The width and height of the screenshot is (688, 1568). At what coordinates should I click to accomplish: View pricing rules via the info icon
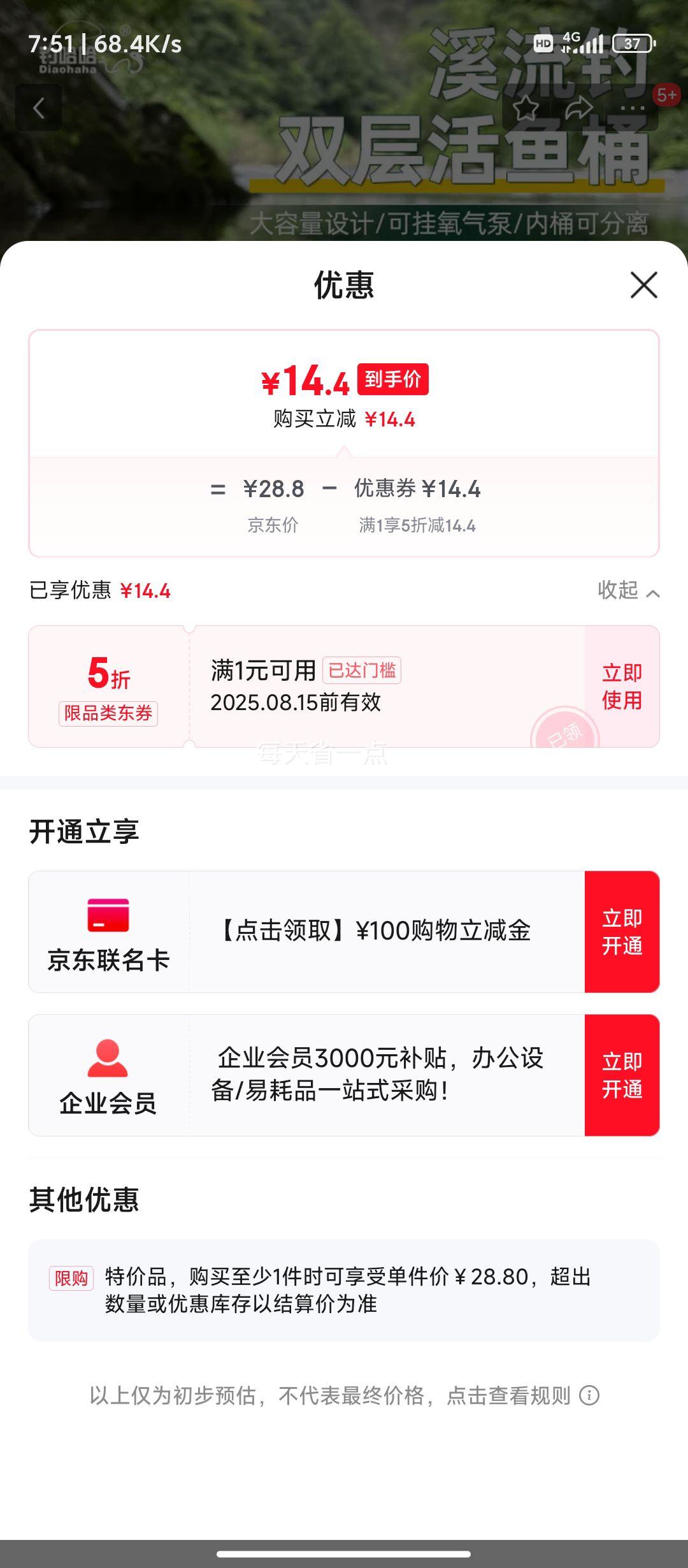point(589,1396)
